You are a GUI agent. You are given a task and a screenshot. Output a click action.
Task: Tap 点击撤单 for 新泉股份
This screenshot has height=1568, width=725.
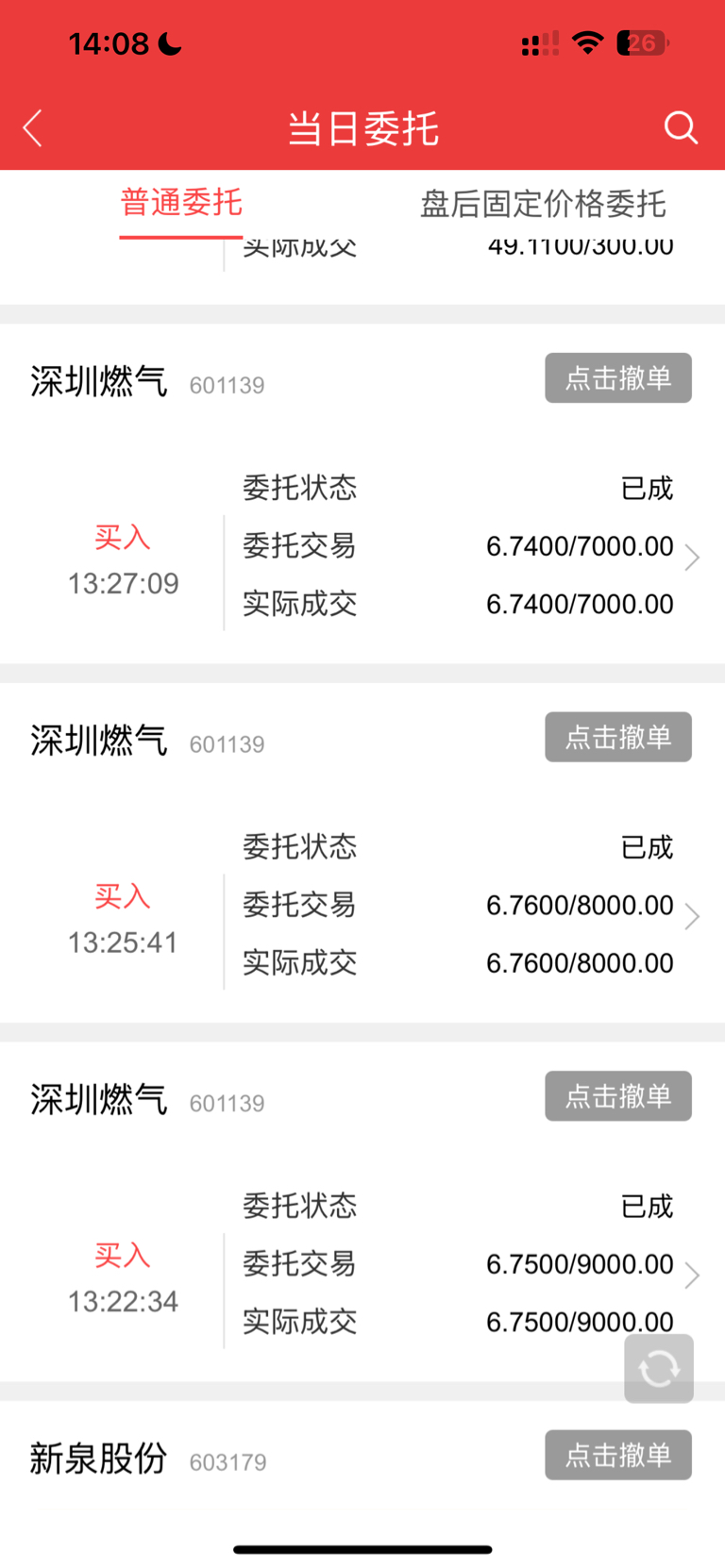point(618,1455)
